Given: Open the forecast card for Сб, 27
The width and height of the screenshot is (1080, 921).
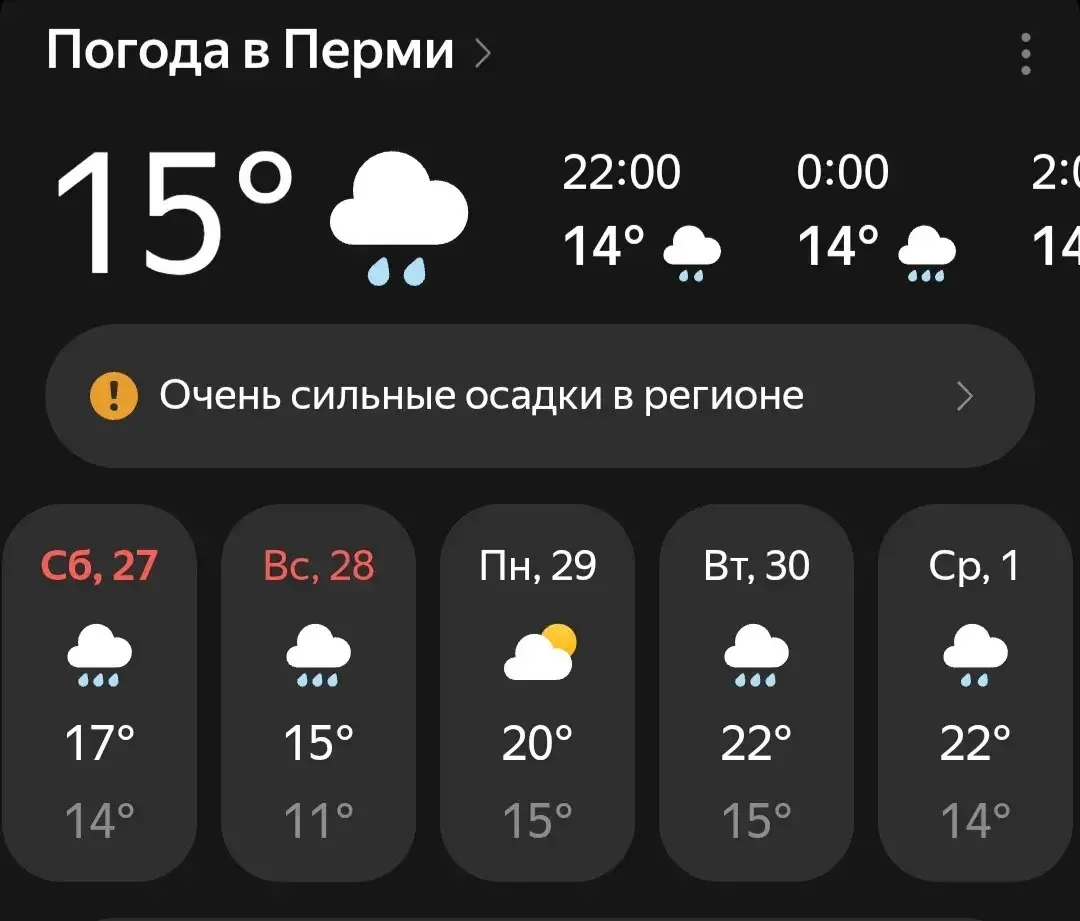Looking at the screenshot, I should (99, 693).
